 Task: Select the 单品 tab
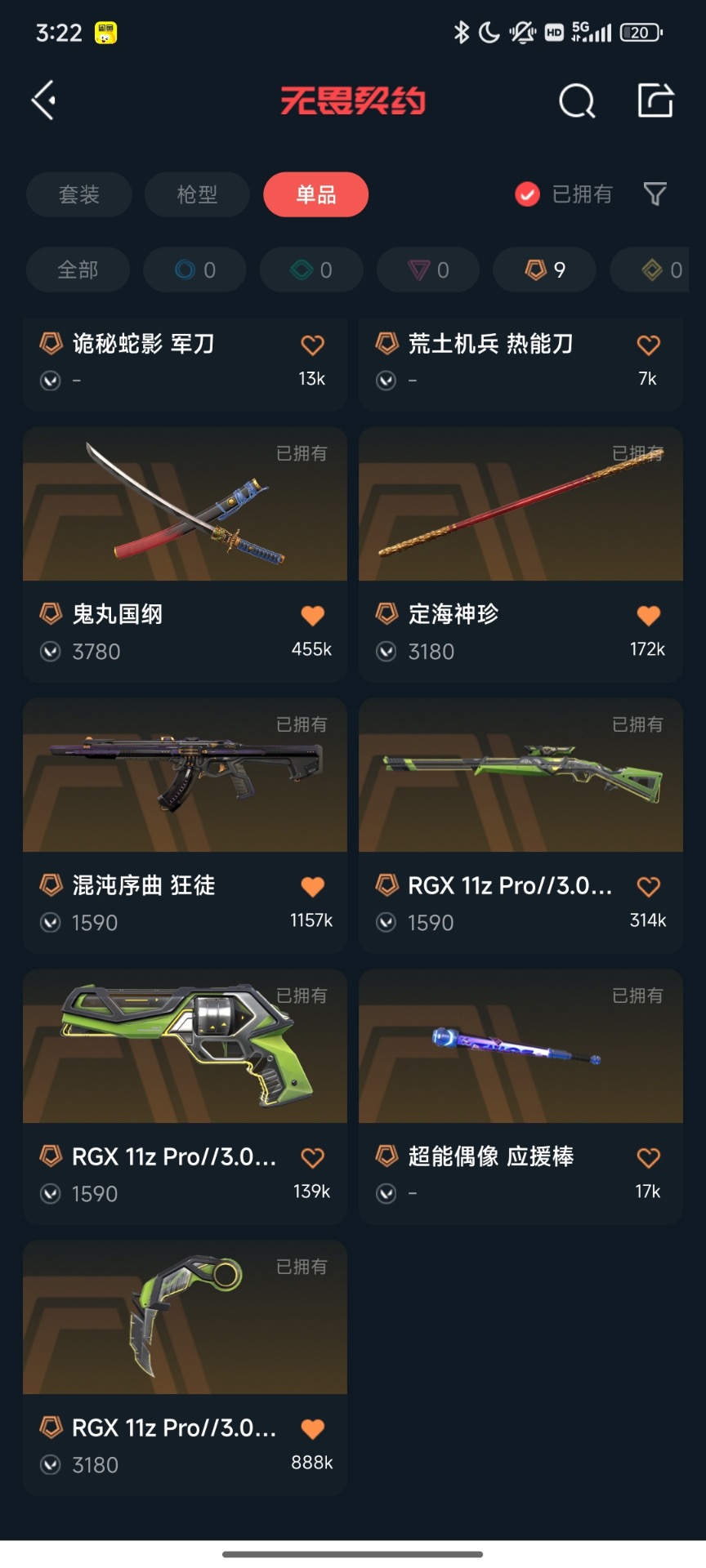tap(315, 194)
